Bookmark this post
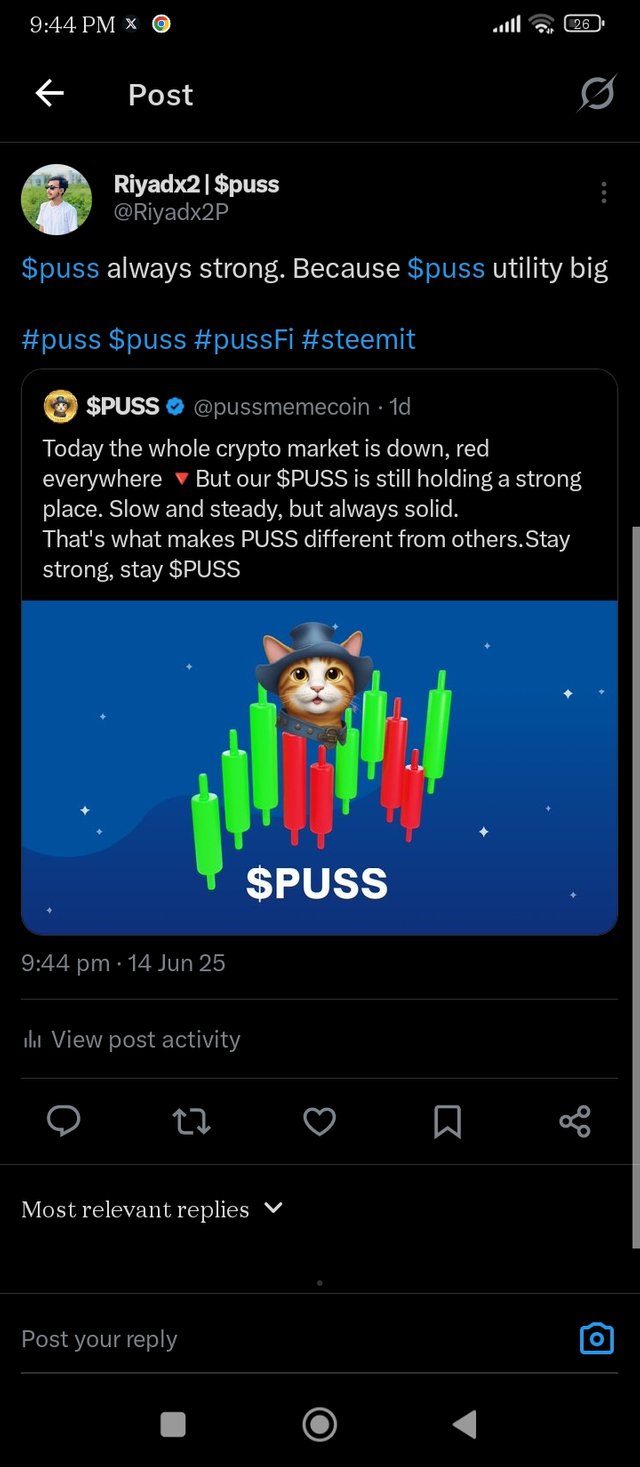This screenshot has height=1467, width=640. pos(447,1121)
